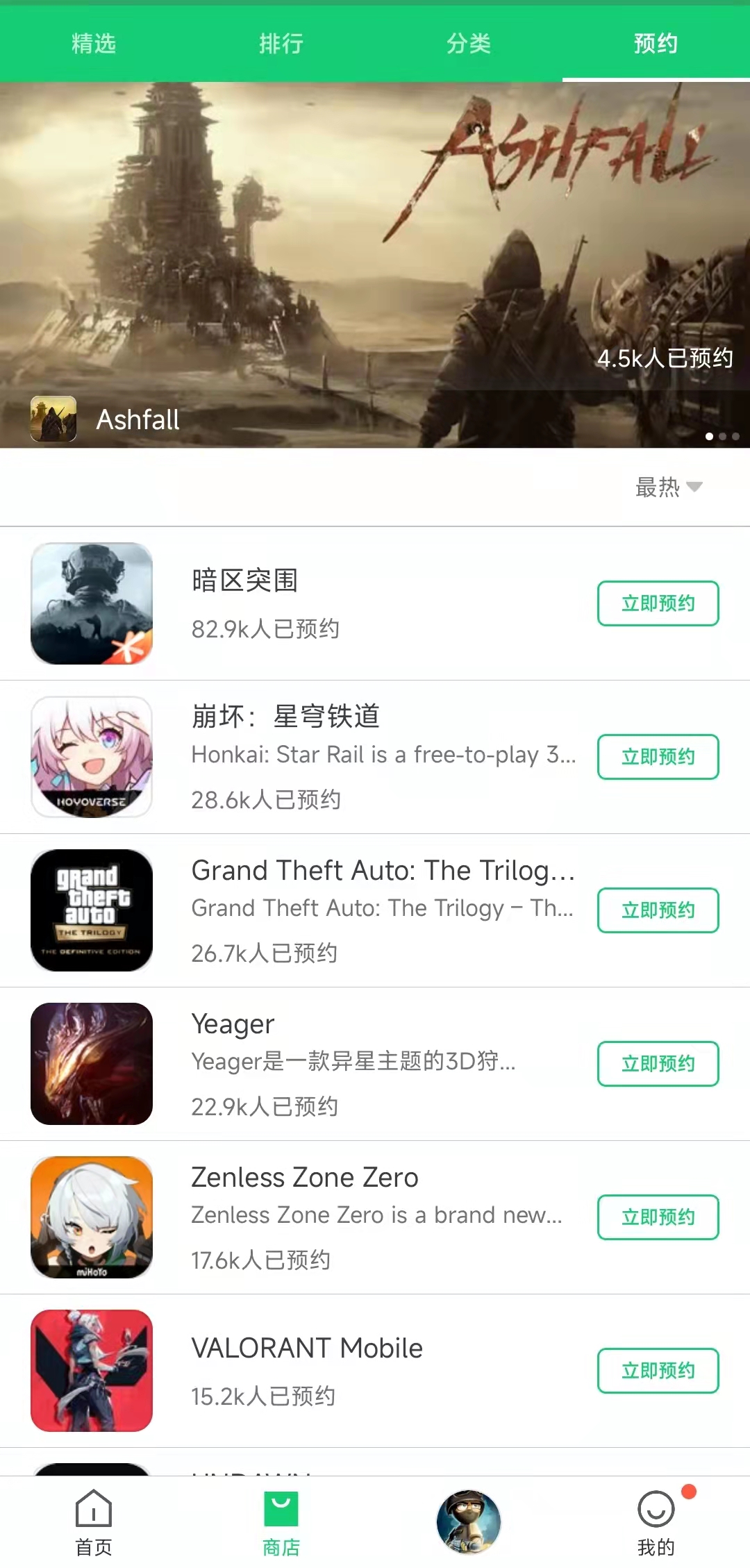This screenshot has width=750, height=1568.
Task: Expand the Grand Theft Auto Trilogy title
Action: (382, 870)
